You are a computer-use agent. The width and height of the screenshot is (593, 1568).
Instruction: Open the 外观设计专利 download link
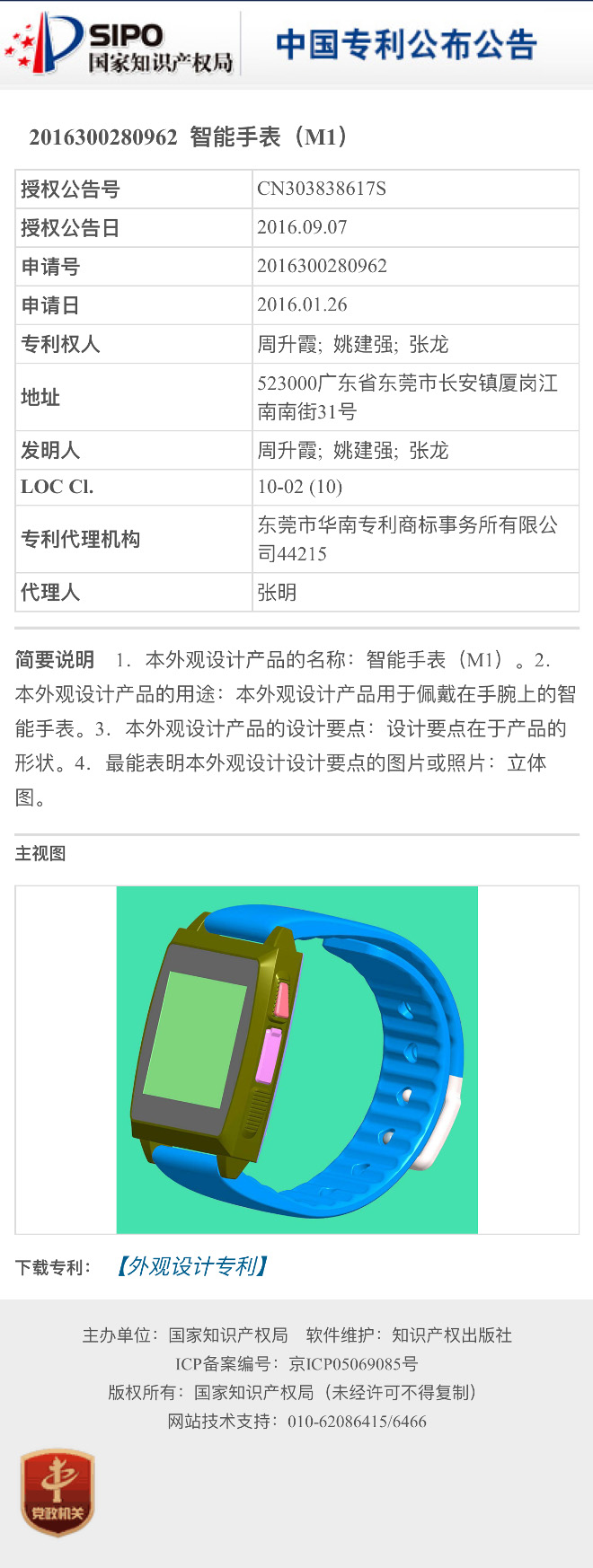click(x=191, y=1266)
